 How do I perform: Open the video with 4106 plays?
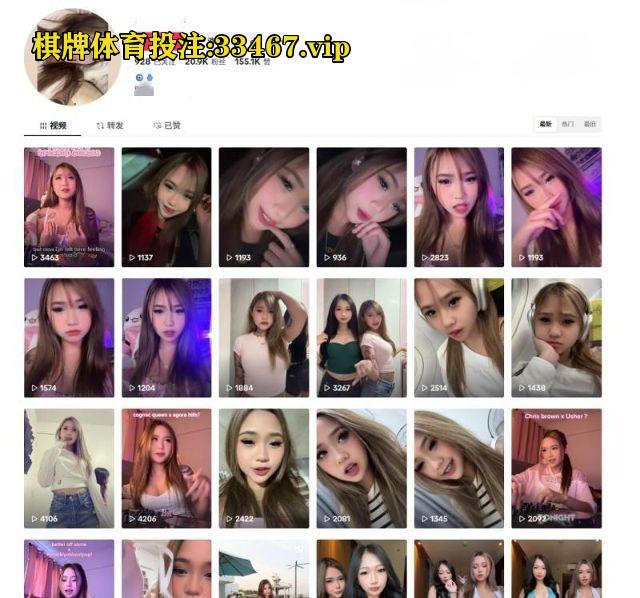[x=69, y=468]
